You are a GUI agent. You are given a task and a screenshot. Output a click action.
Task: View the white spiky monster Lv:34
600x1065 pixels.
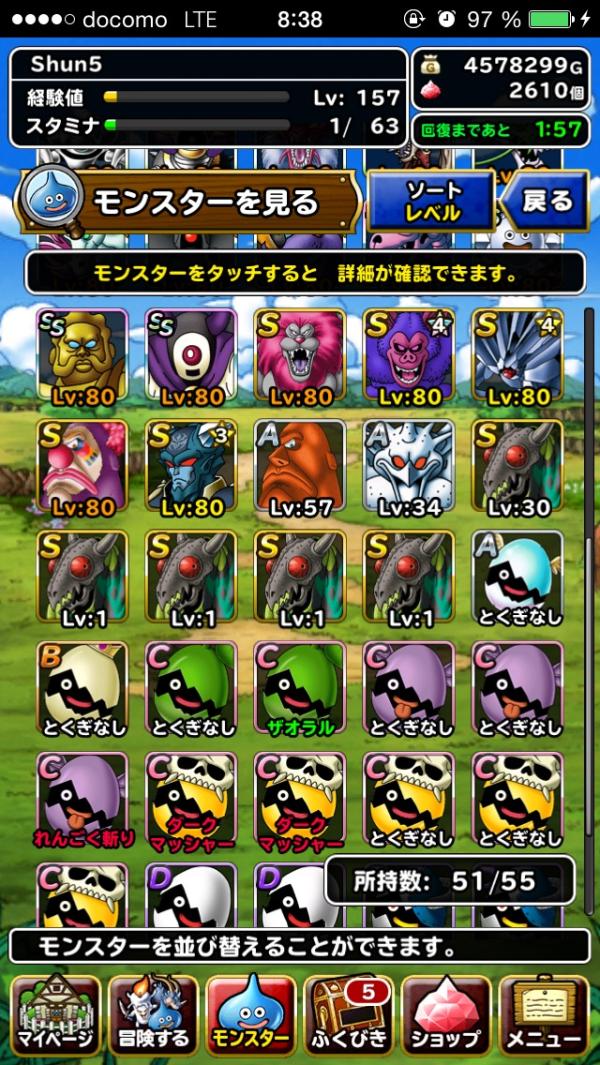(409, 465)
